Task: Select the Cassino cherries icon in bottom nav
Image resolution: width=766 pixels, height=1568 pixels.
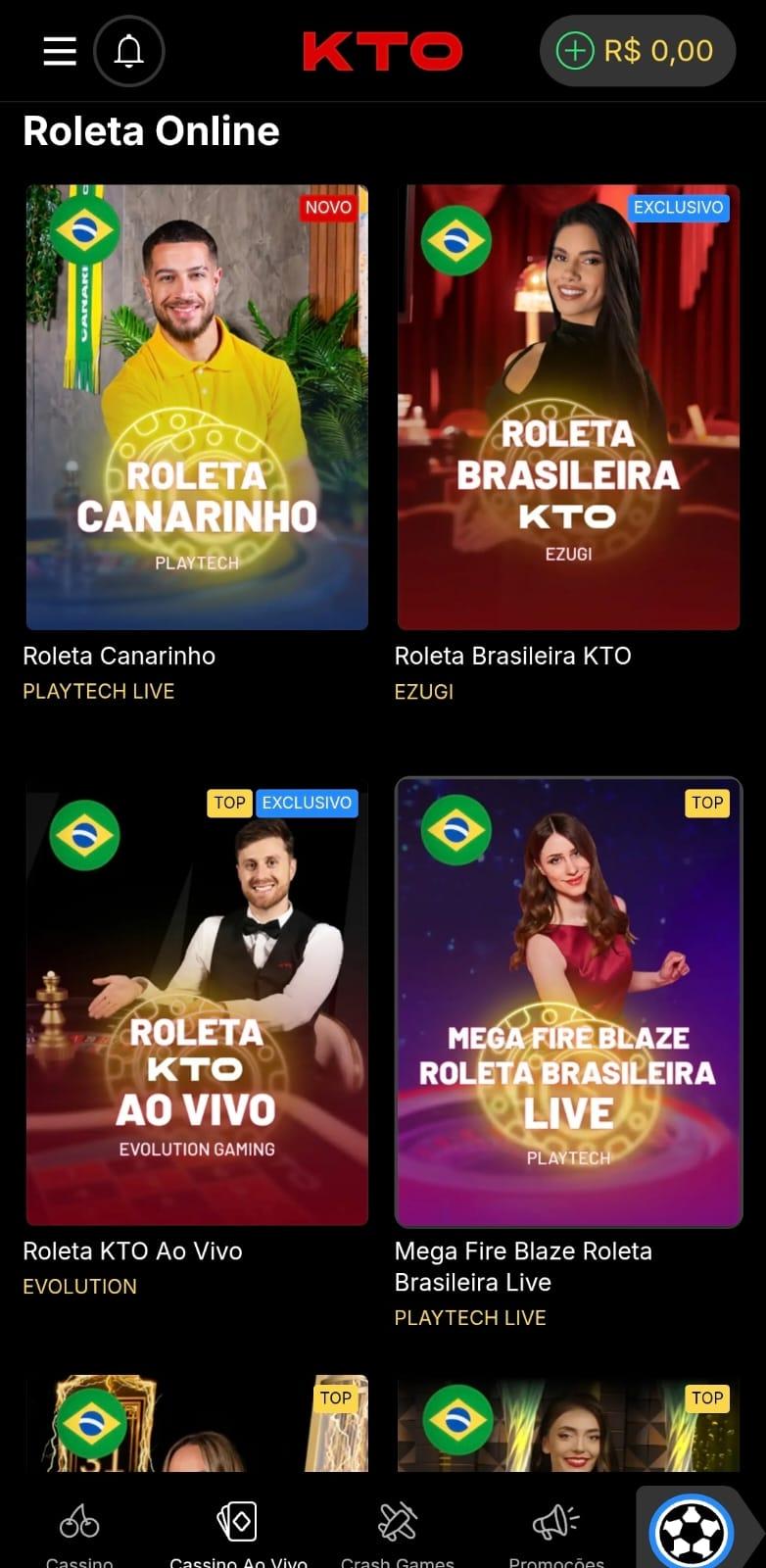Action: click(x=78, y=1521)
